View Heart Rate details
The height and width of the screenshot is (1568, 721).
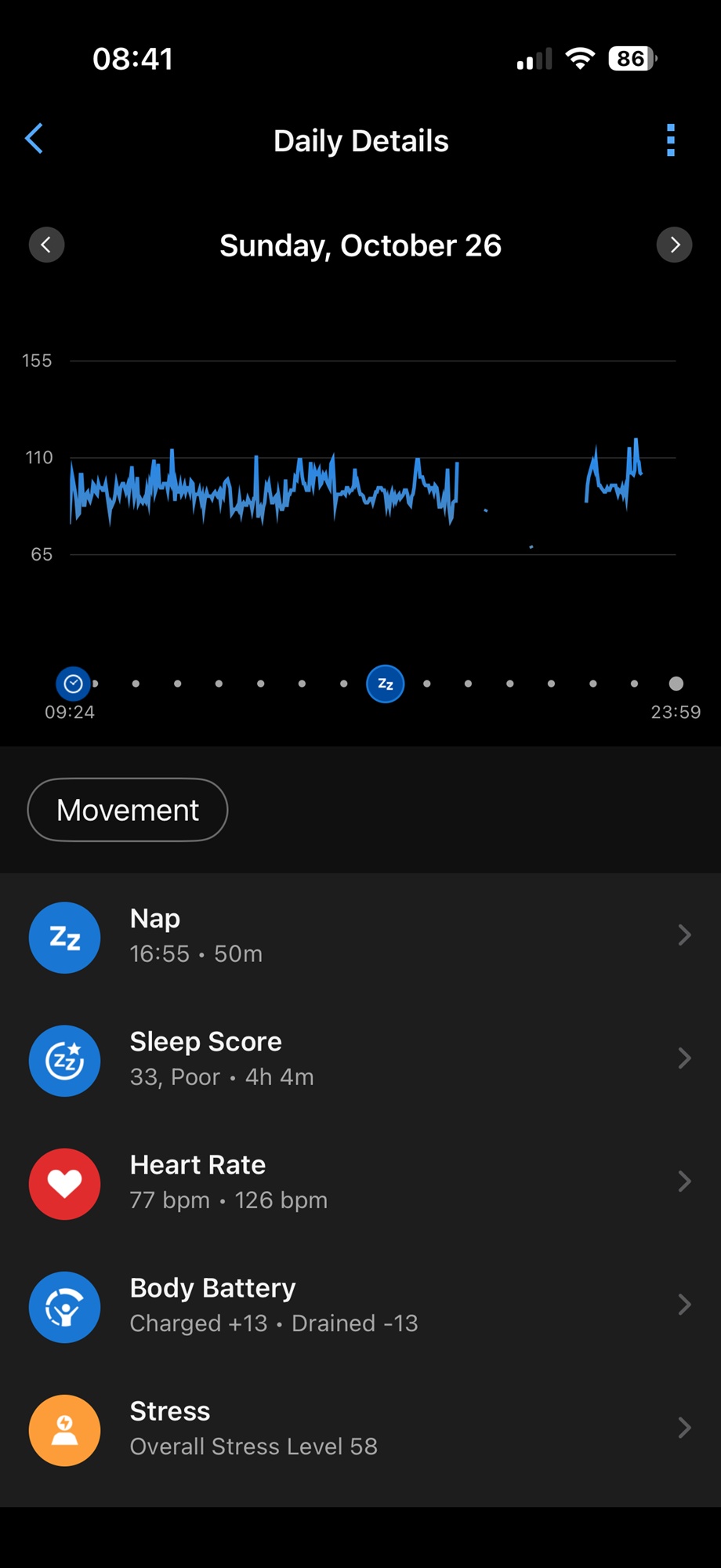[x=360, y=1182]
